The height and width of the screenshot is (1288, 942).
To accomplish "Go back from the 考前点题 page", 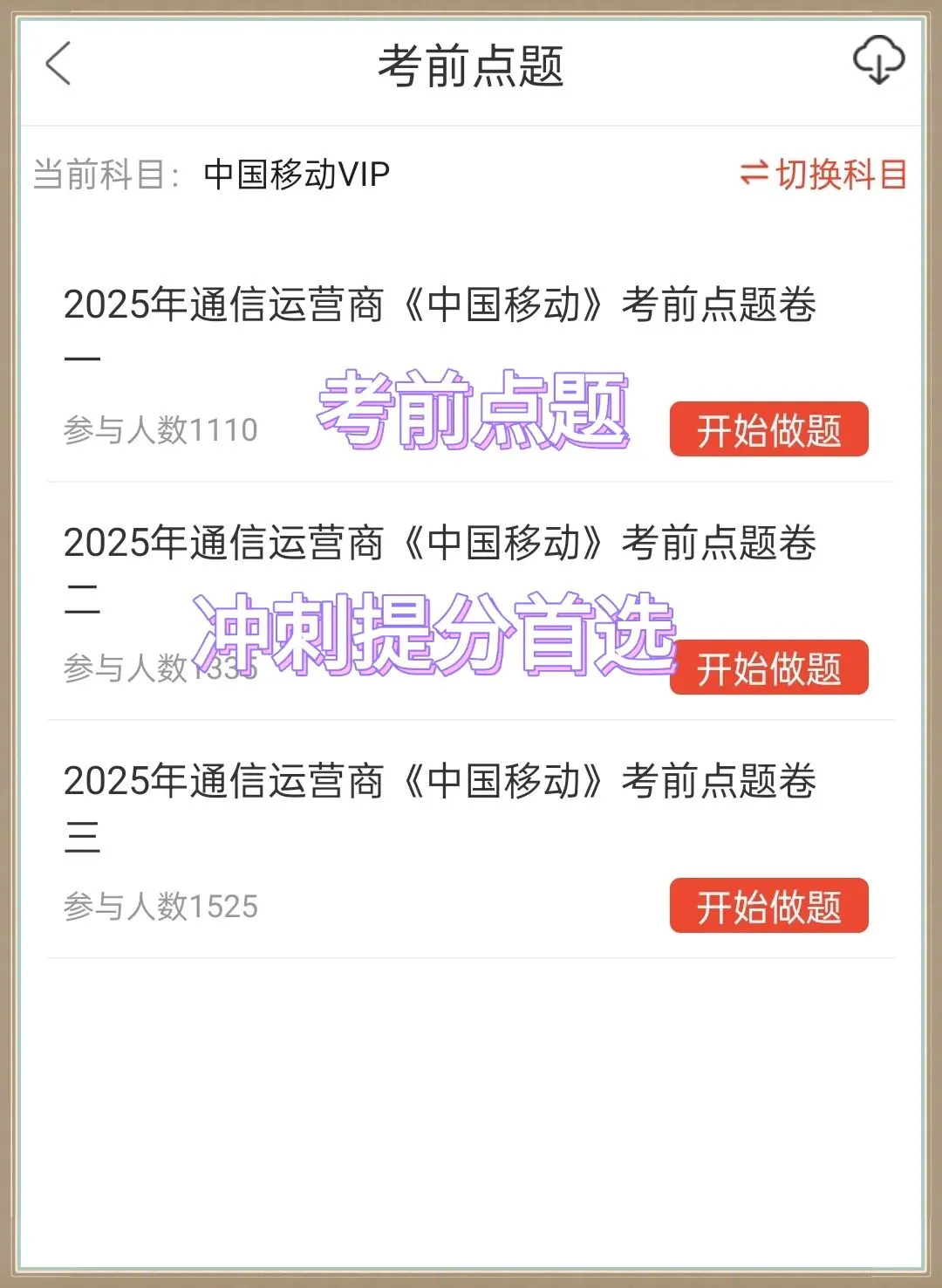I will click(x=58, y=64).
